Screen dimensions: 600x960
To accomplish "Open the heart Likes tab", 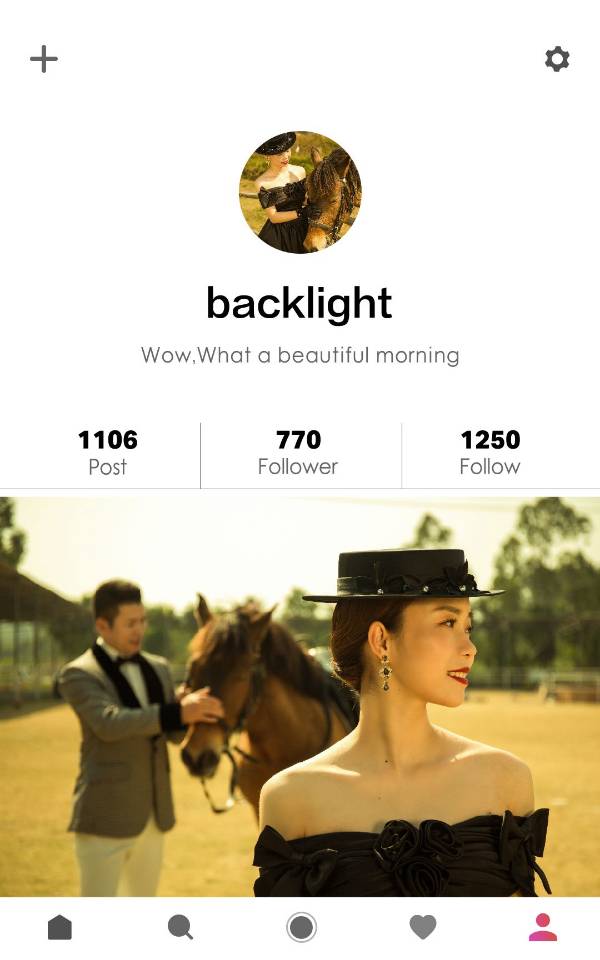I will (x=423, y=927).
